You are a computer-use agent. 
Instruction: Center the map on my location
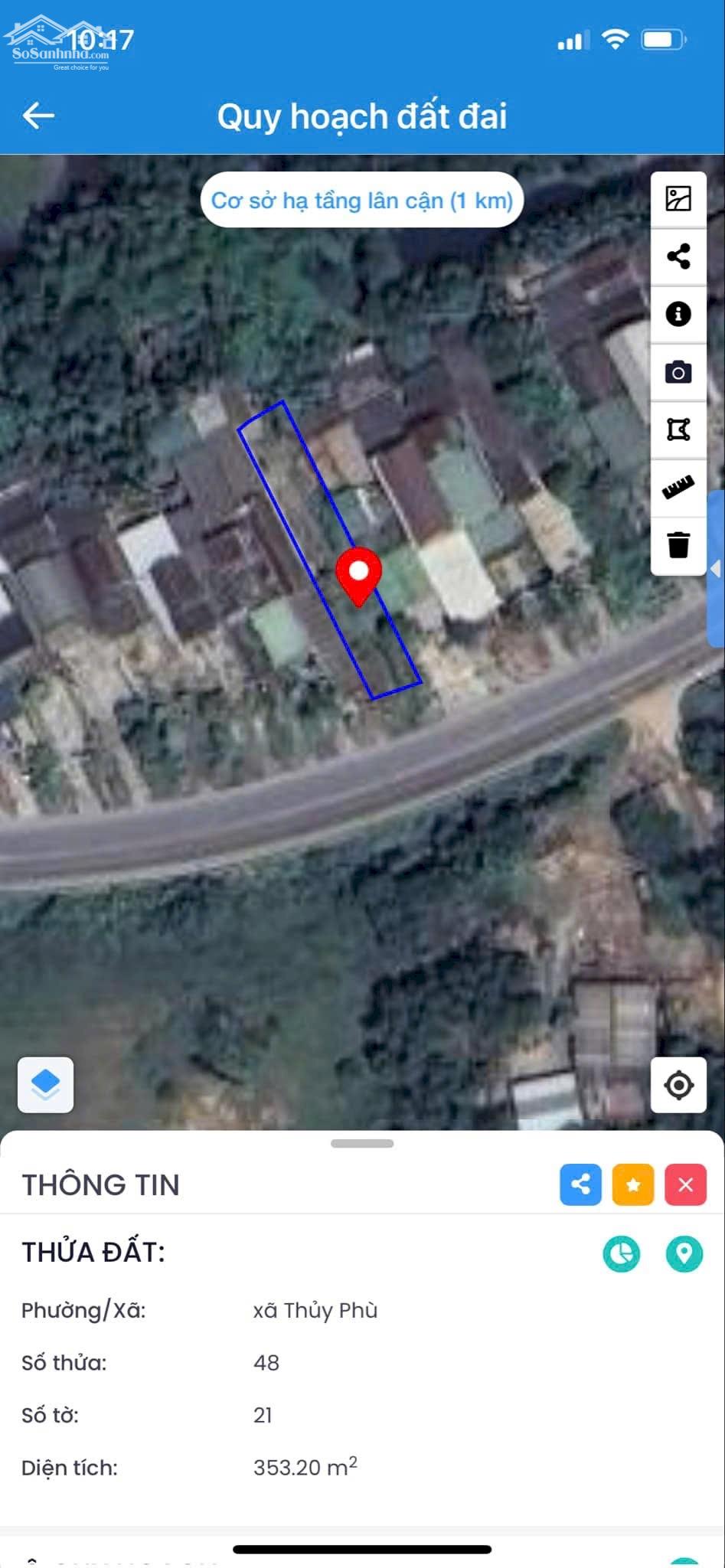678,1084
